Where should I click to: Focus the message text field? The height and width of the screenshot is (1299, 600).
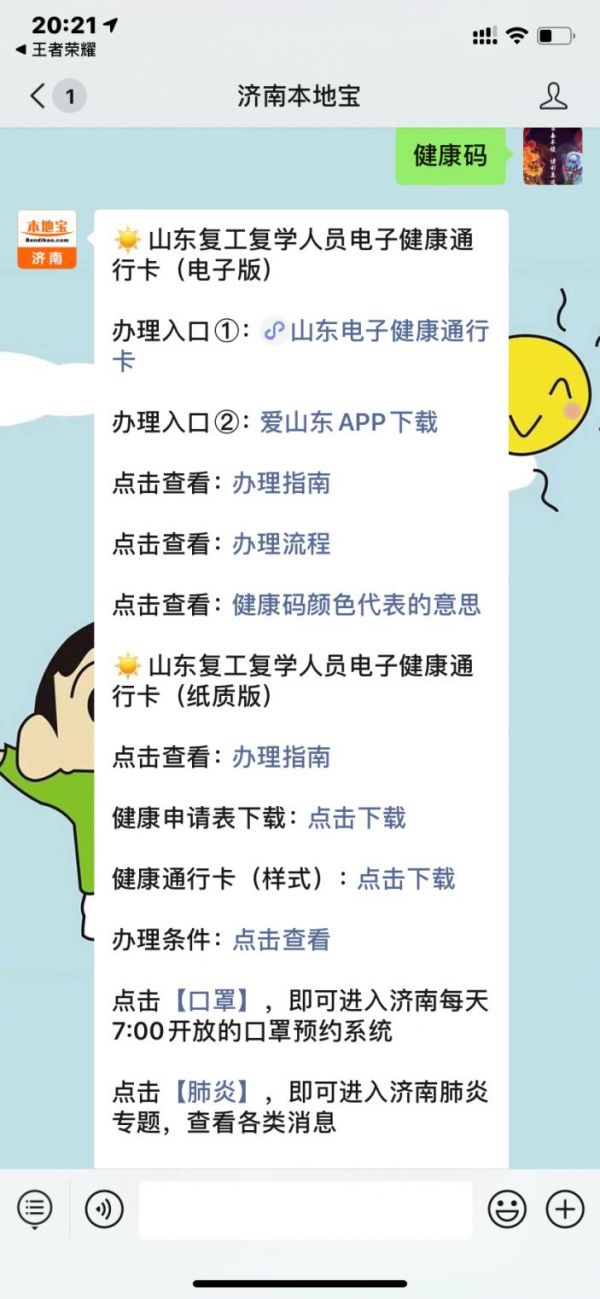[305, 1210]
